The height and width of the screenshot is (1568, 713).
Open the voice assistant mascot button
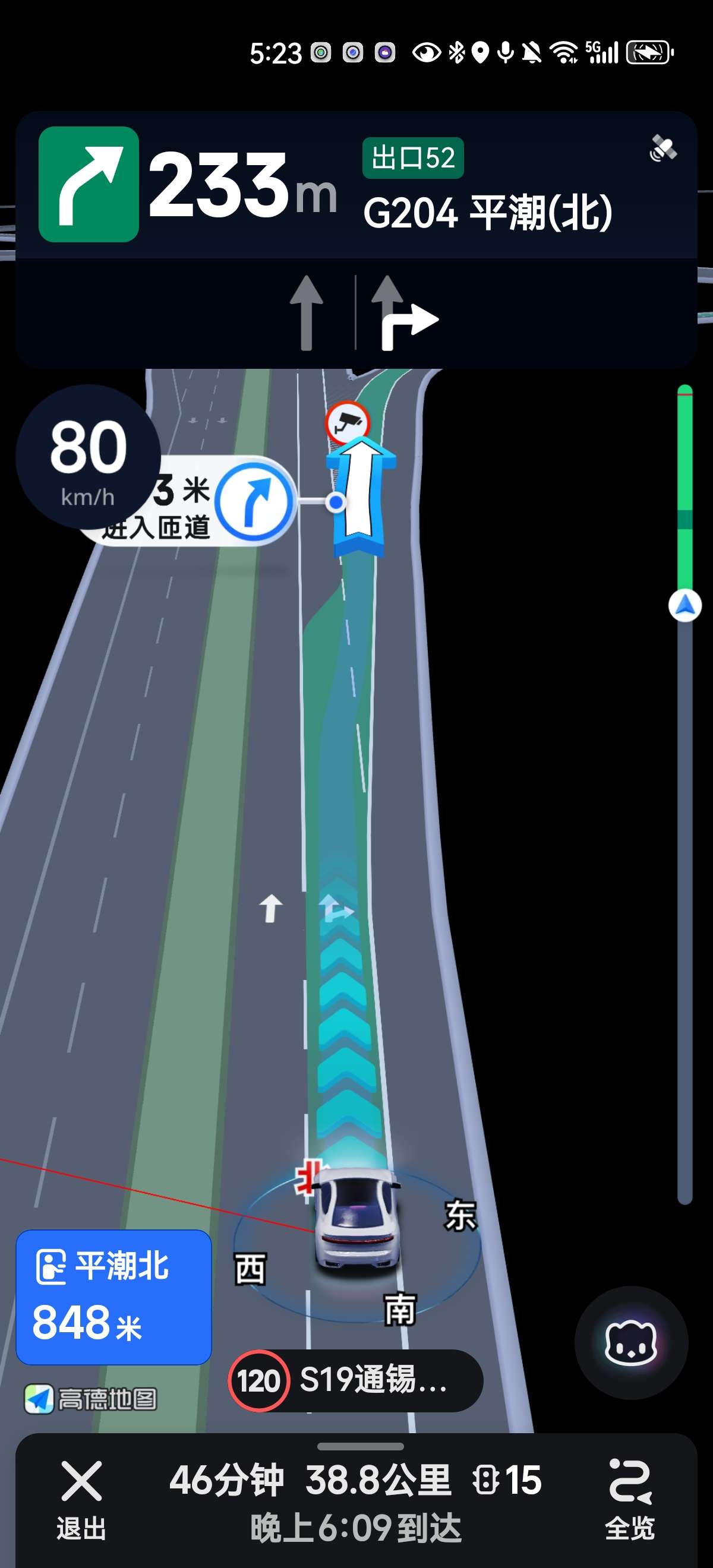pos(631,1342)
